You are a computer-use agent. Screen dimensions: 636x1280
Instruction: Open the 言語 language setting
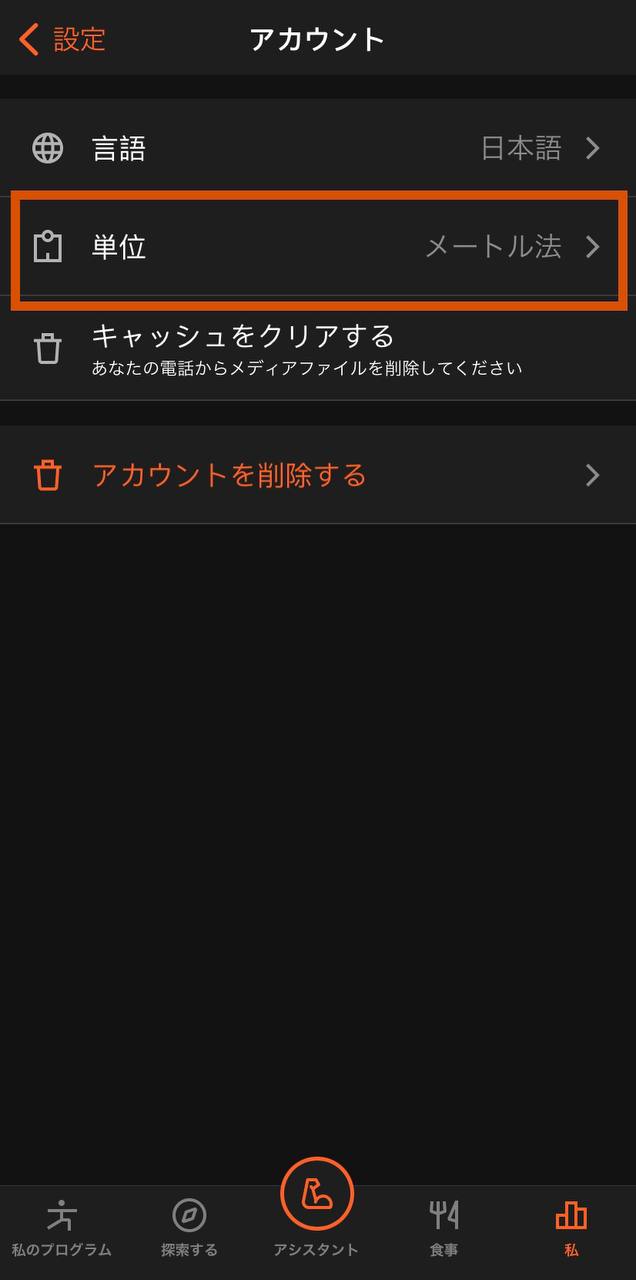318,149
